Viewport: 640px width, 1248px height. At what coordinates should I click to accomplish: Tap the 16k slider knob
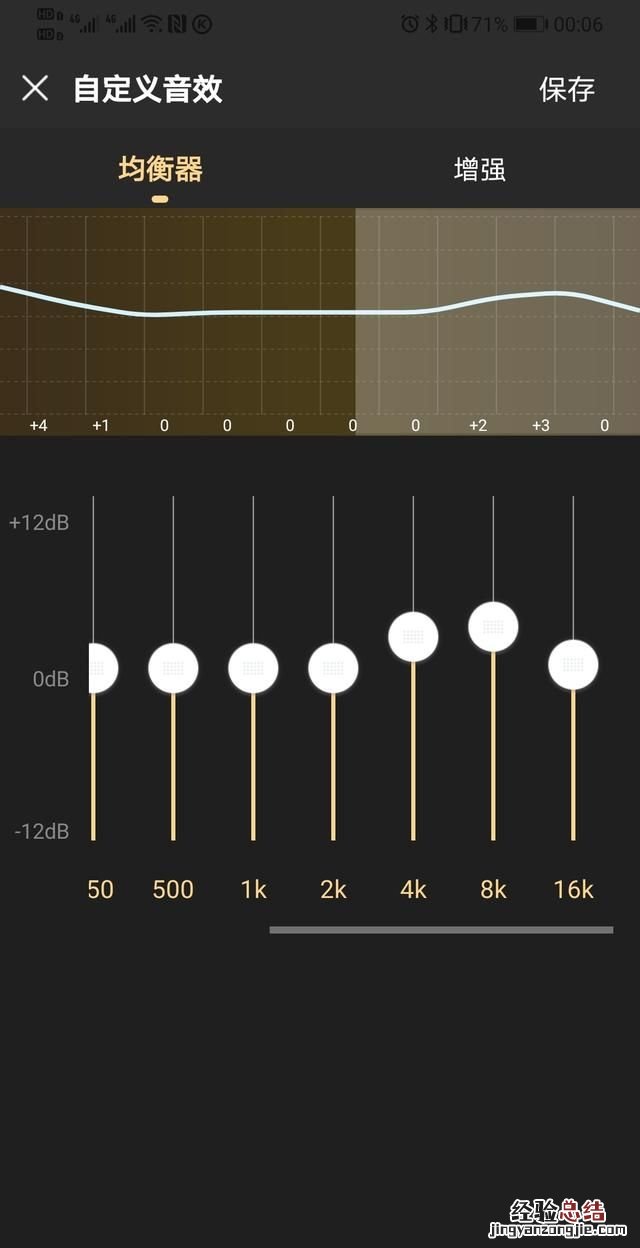point(573,664)
